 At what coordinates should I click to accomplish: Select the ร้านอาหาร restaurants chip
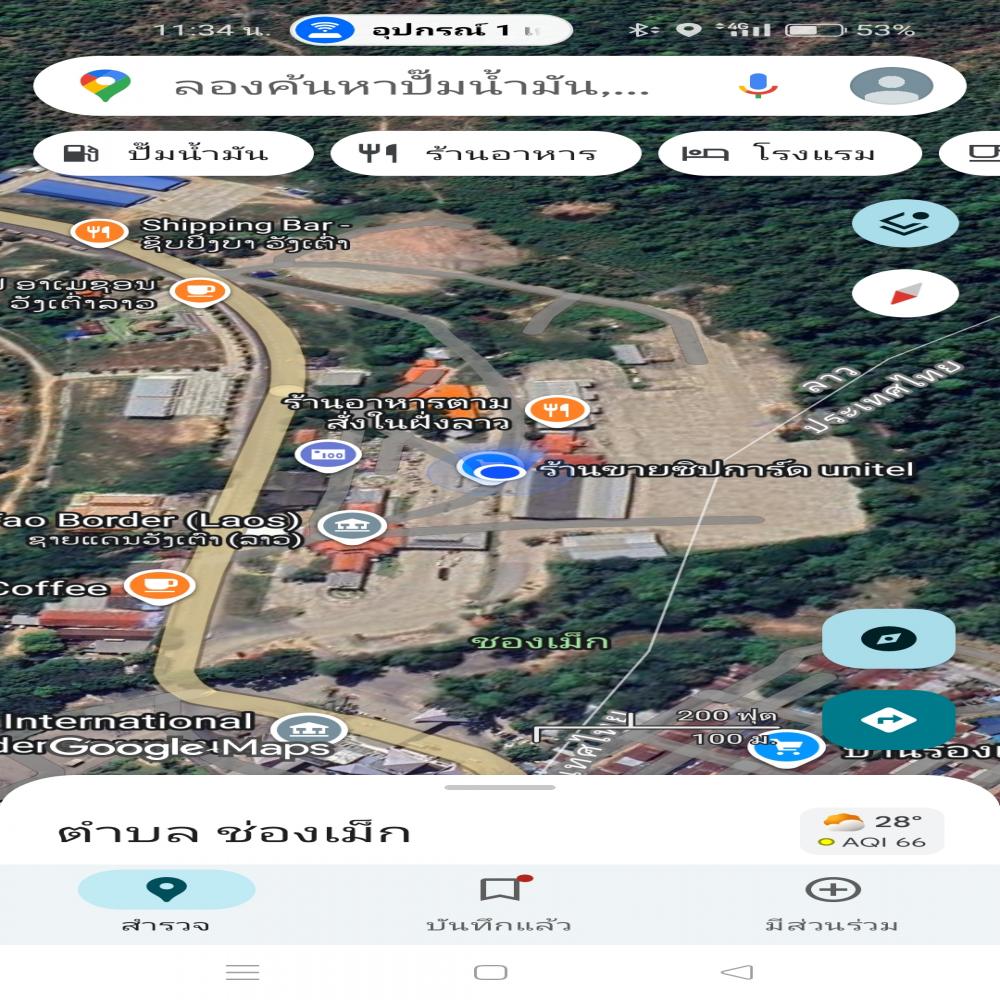click(486, 154)
